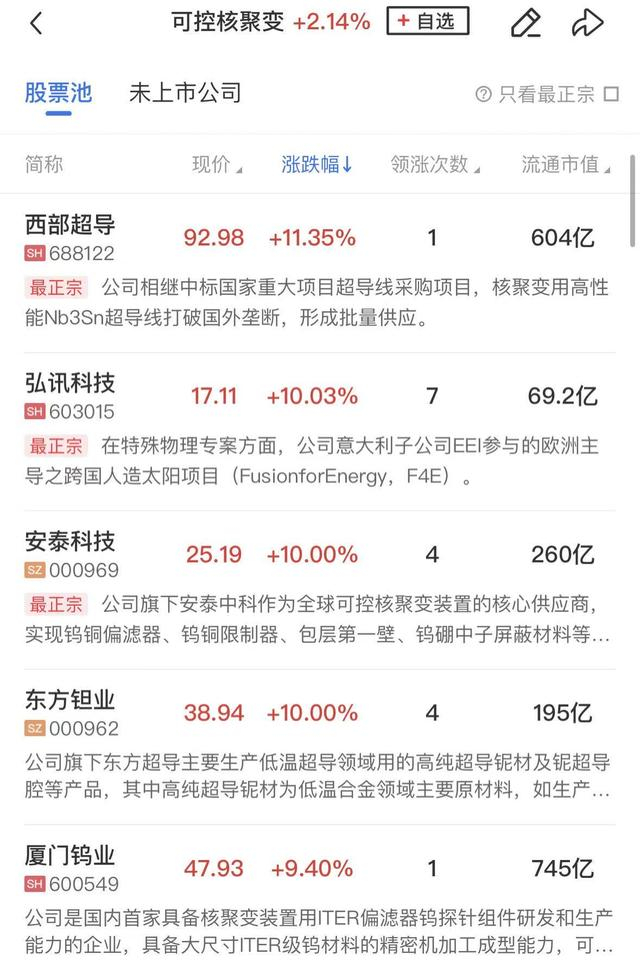Share this concept board
The height and width of the screenshot is (980, 640).
click(x=588, y=23)
